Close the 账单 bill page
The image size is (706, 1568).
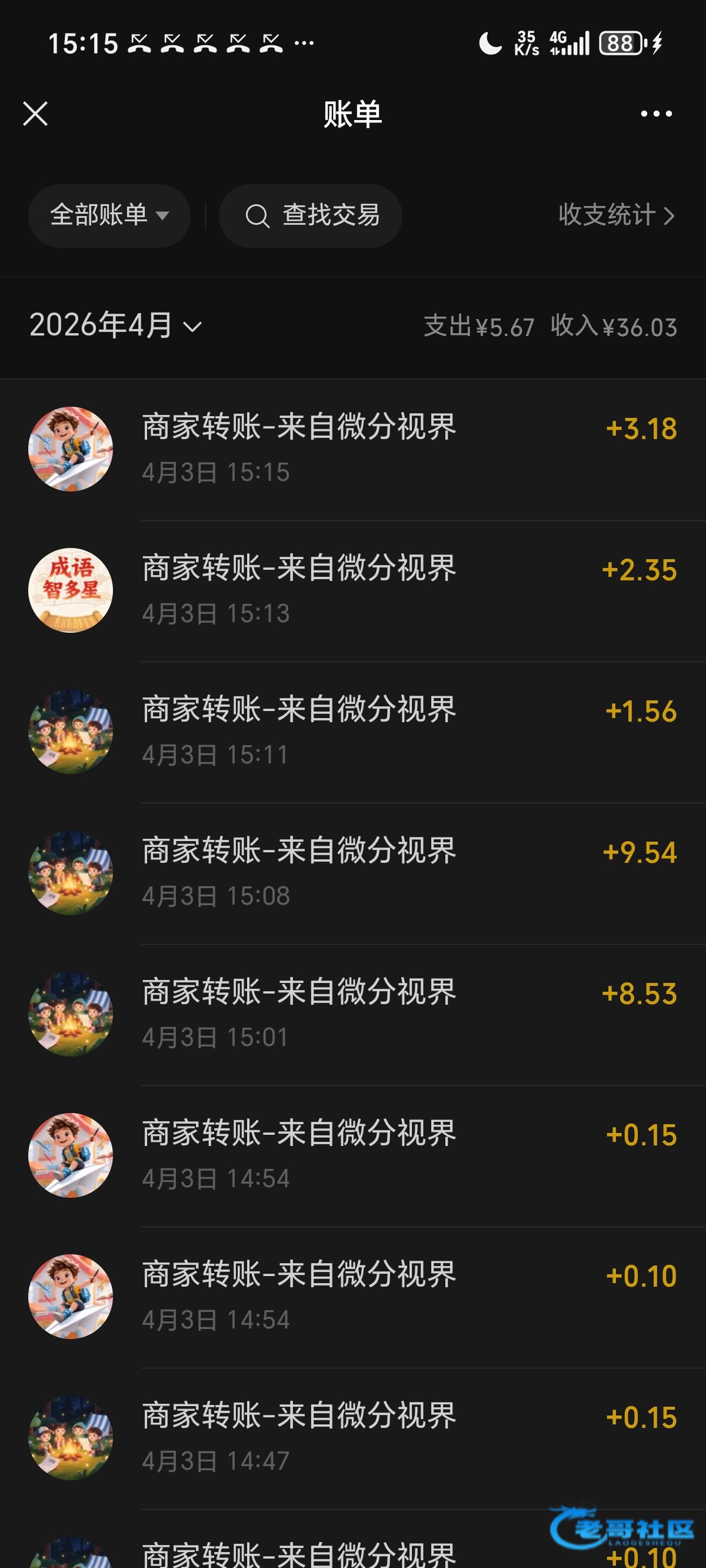click(35, 114)
